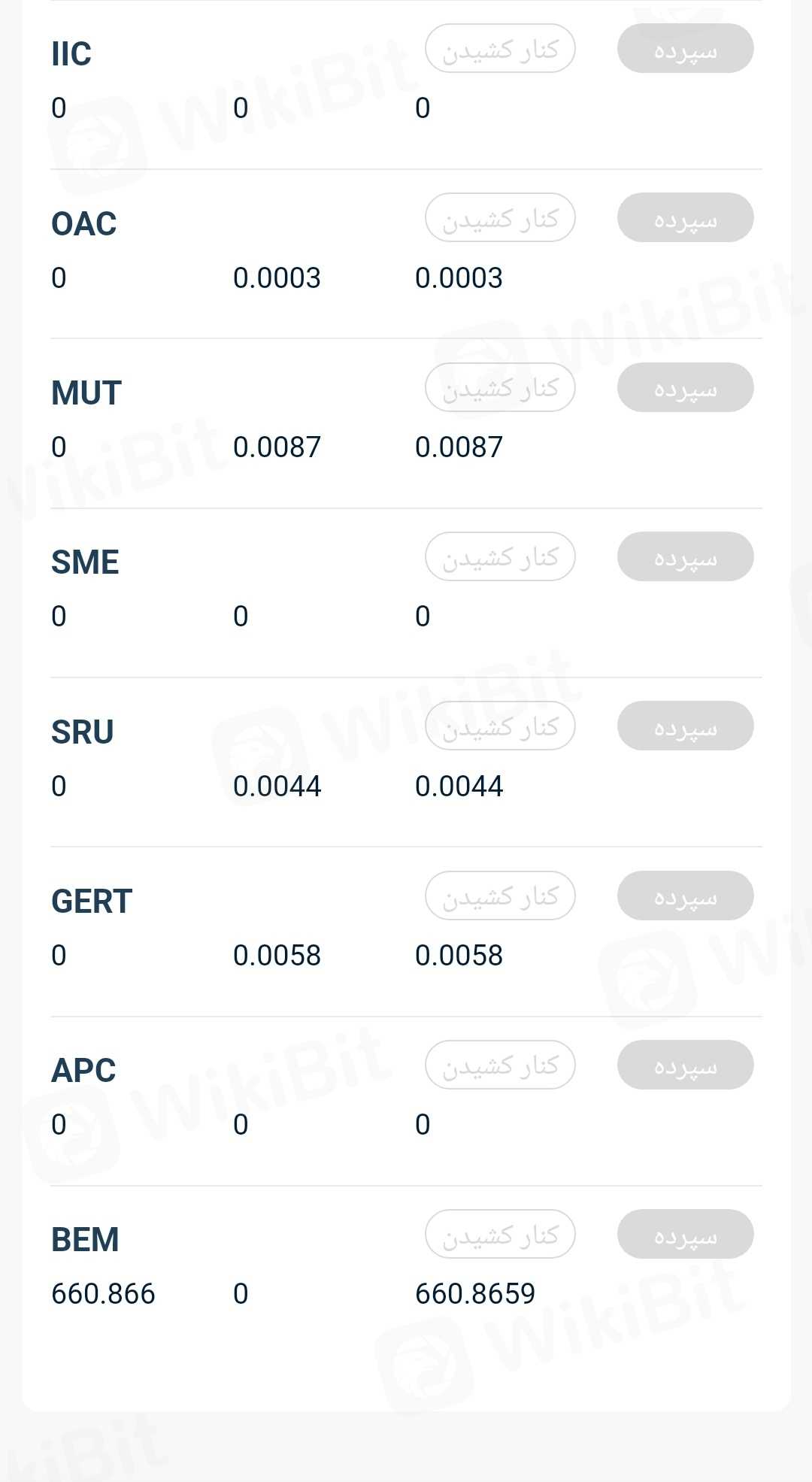
Task: Open deposit (سپرده) for SME
Action: (x=685, y=557)
